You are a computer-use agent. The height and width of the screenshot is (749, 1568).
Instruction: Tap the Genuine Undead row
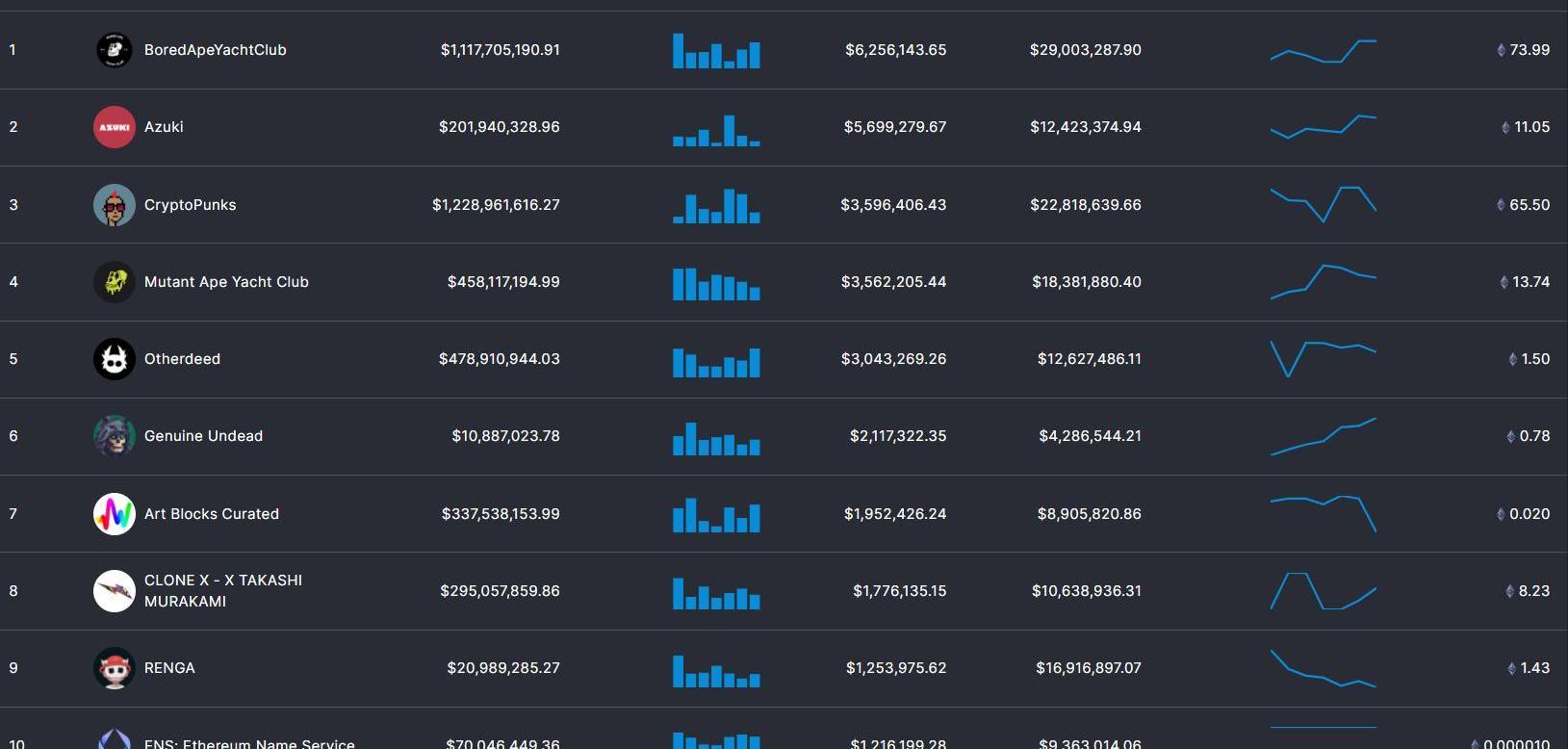click(x=203, y=436)
